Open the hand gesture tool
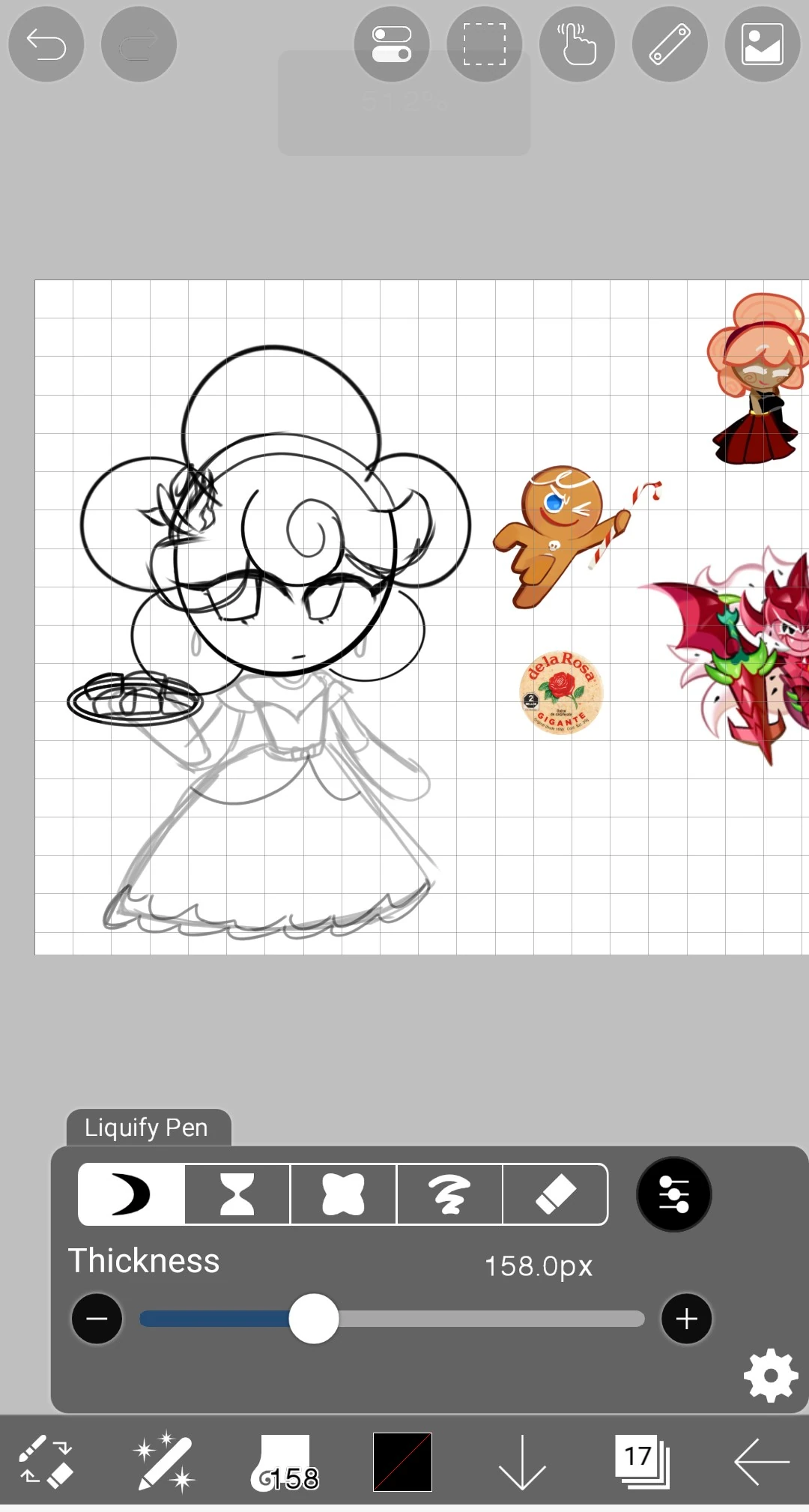The image size is (809, 1512). 577,45
